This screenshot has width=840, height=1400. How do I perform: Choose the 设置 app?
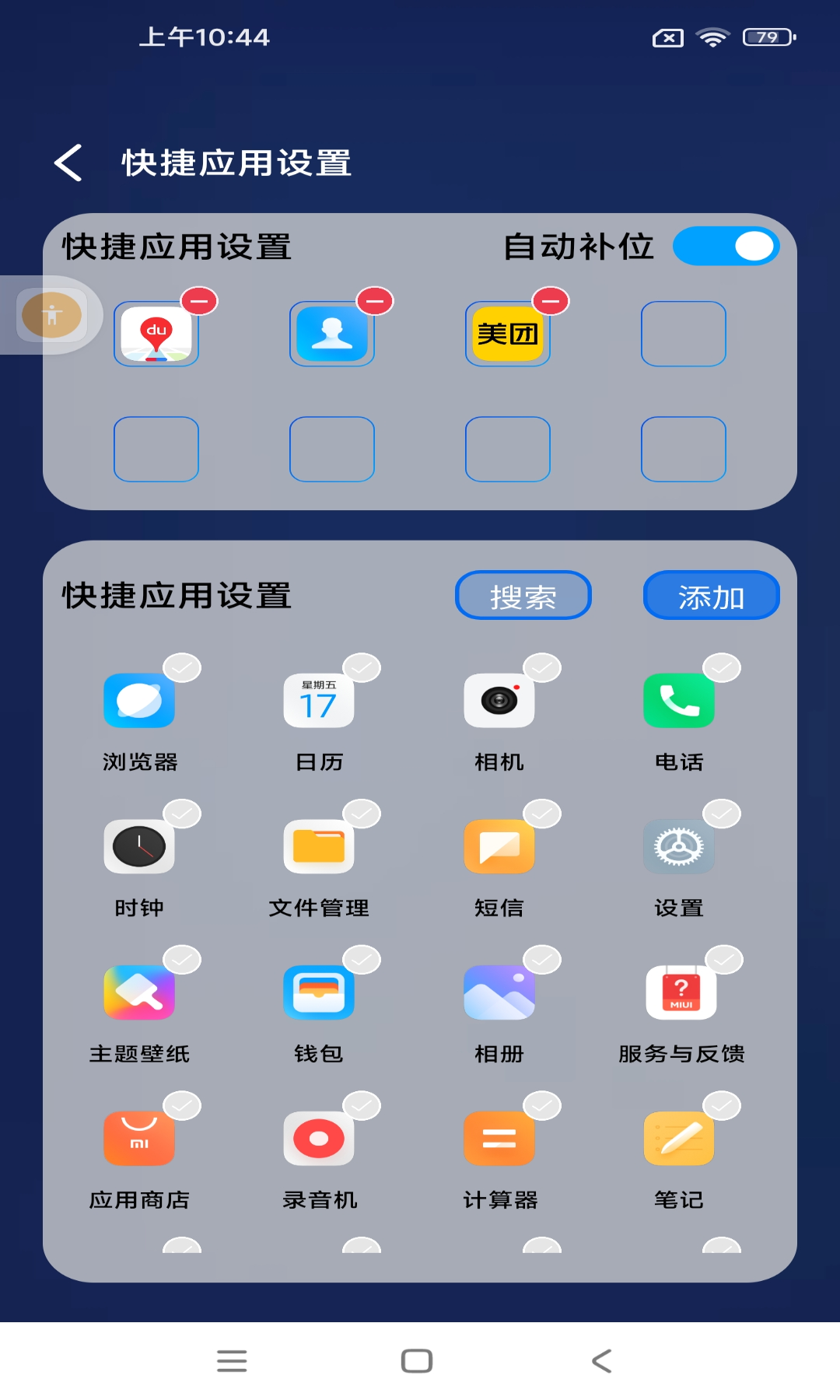[679, 848]
